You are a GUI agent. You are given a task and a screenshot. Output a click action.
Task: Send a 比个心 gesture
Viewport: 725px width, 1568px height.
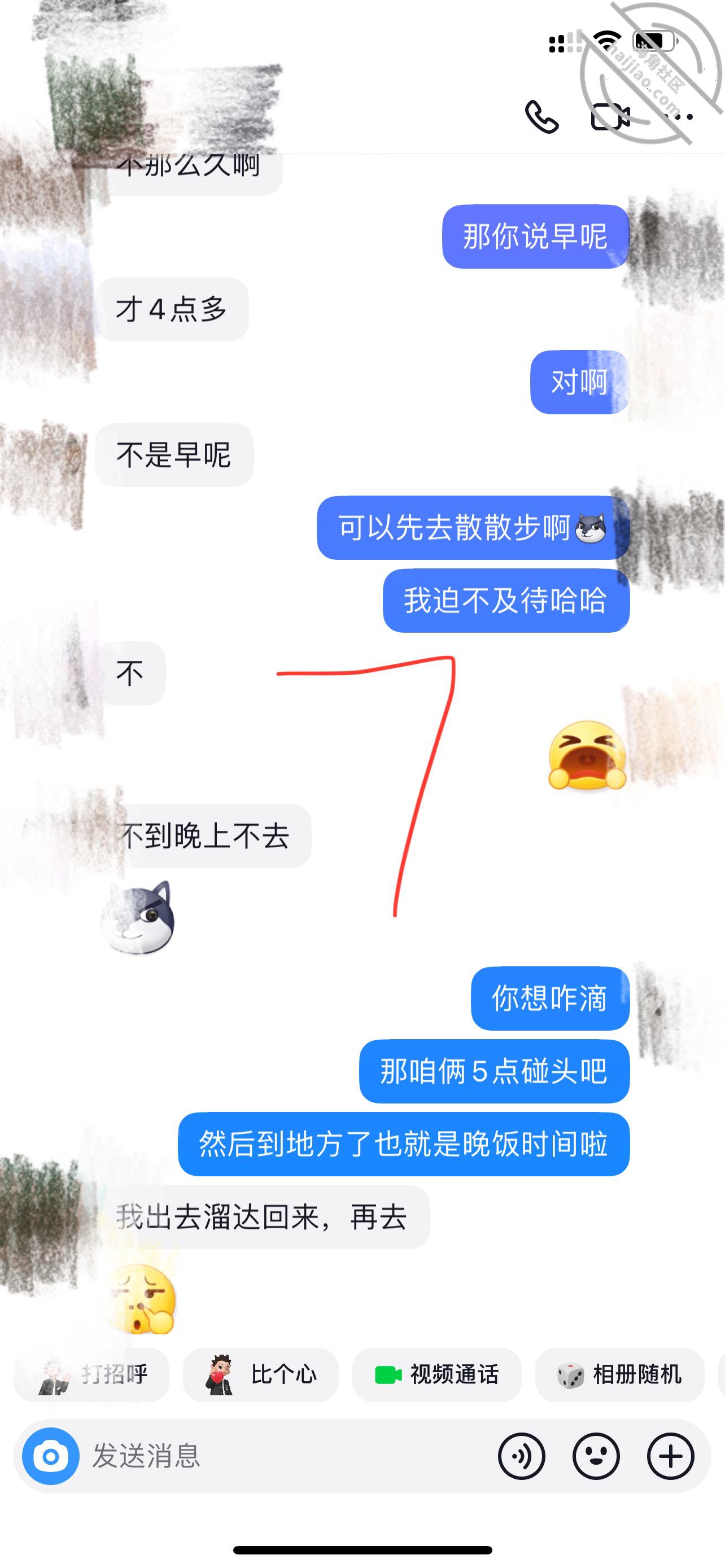coord(260,1374)
